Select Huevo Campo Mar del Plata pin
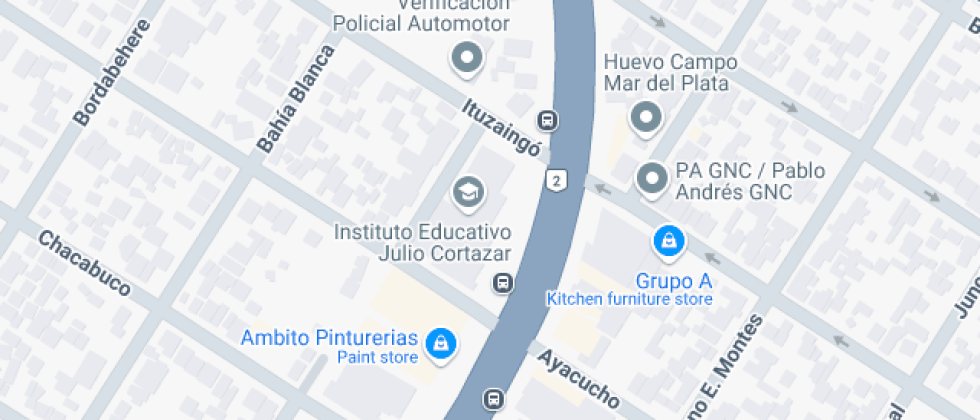980x420 pixels. pyautogui.click(x=646, y=118)
